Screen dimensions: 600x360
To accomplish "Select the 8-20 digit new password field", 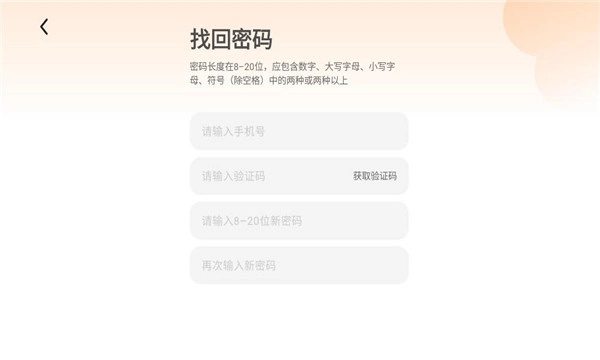I will (x=299, y=221).
